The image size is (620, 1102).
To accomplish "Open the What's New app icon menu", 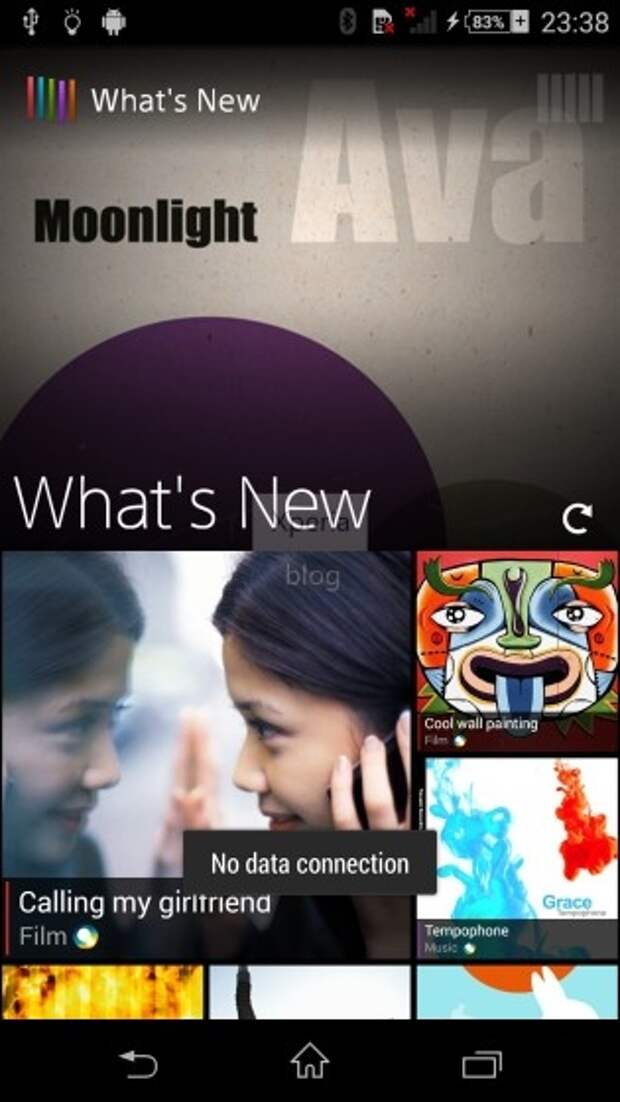I will tap(51, 99).
